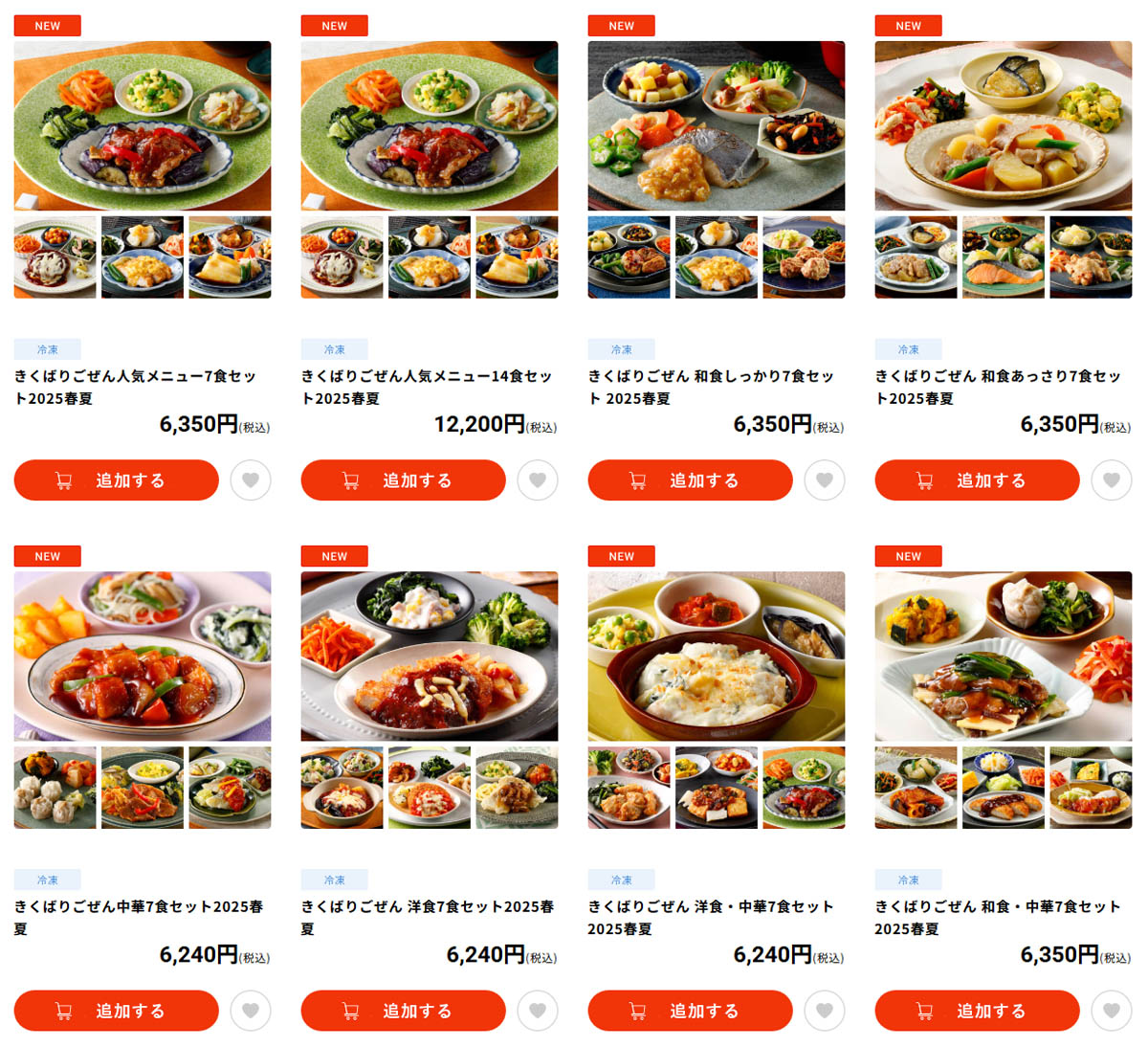Add 人気メニュー14食セット to cart
The width and height of the screenshot is (1148, 1047).
403,480
